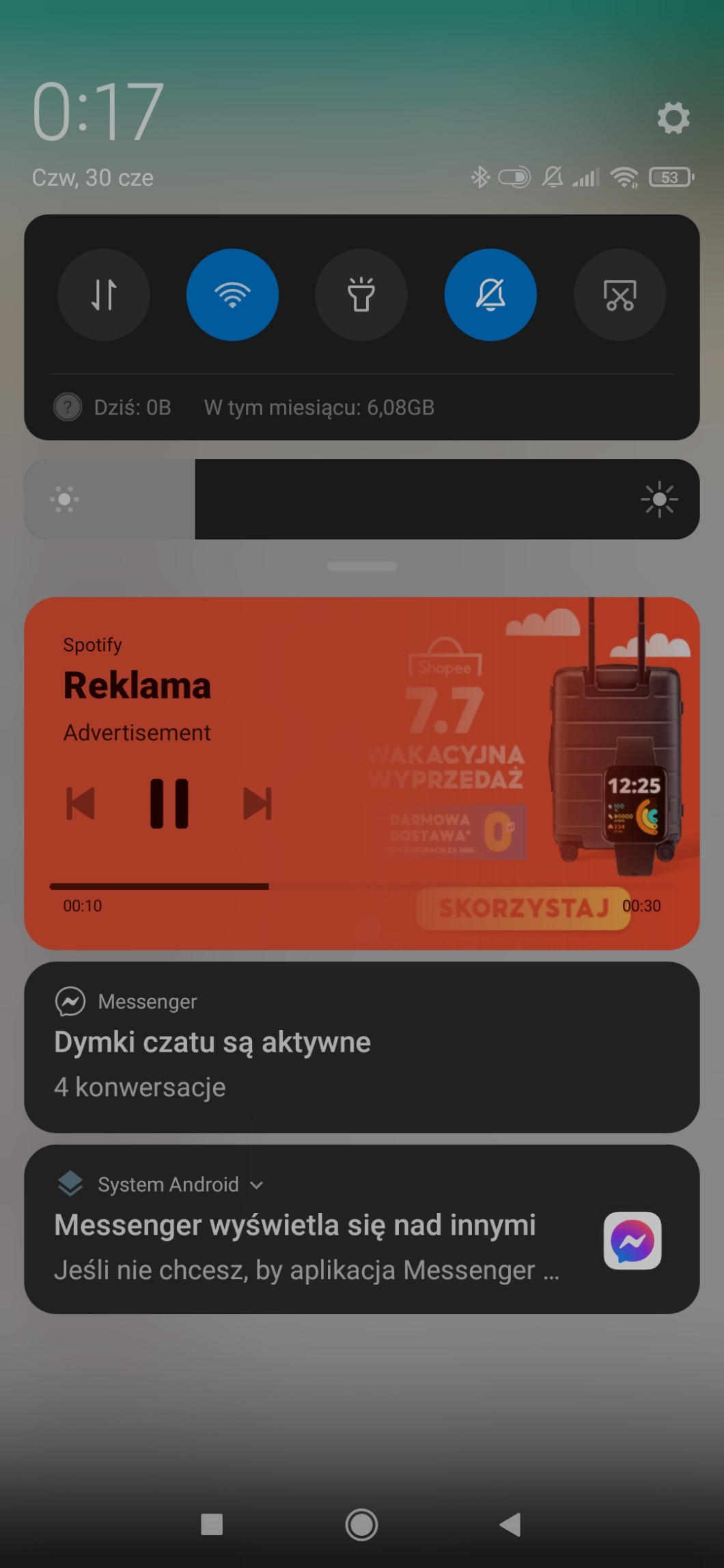The image size is (724, 1568).
Task: Toggle mobile data quick tile
Action: [x=104, y=294]
